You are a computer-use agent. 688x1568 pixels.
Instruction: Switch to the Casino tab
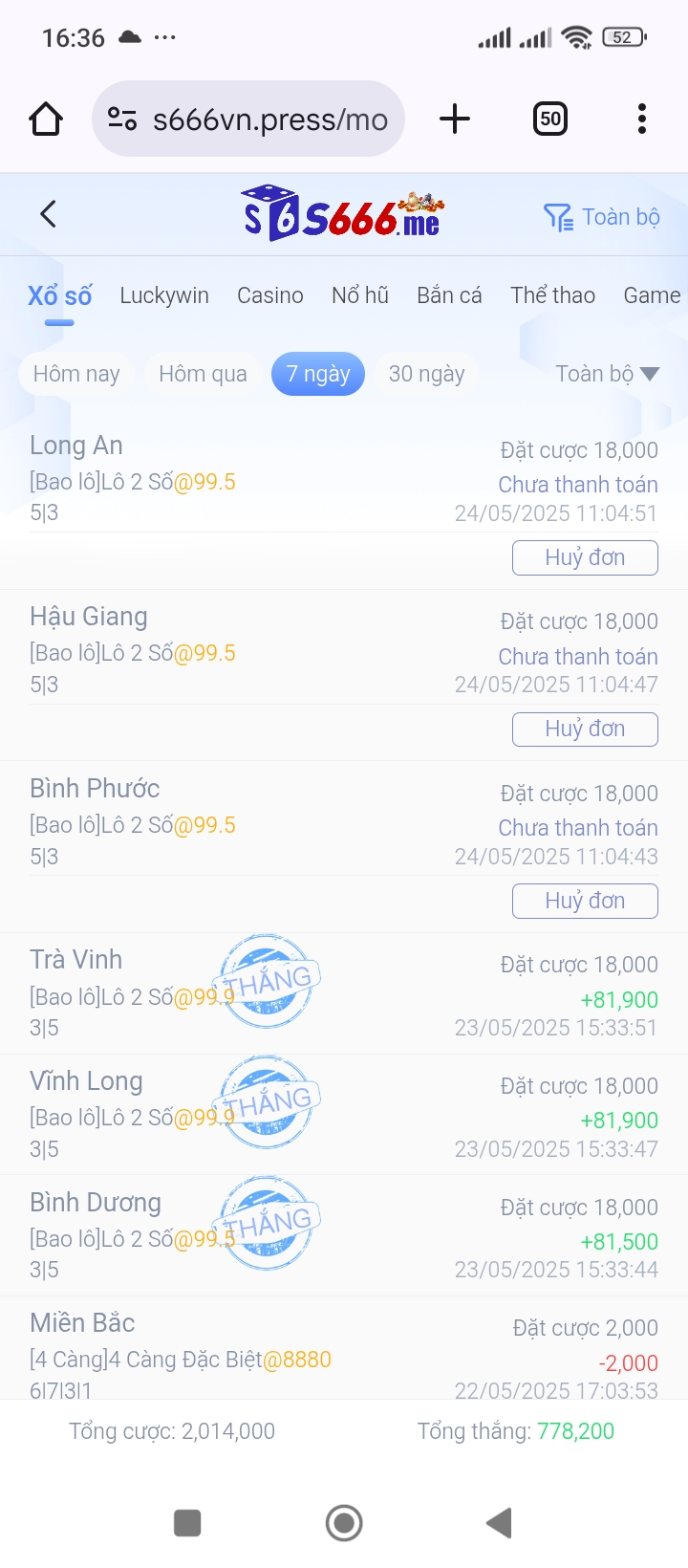tap(270, 295)
